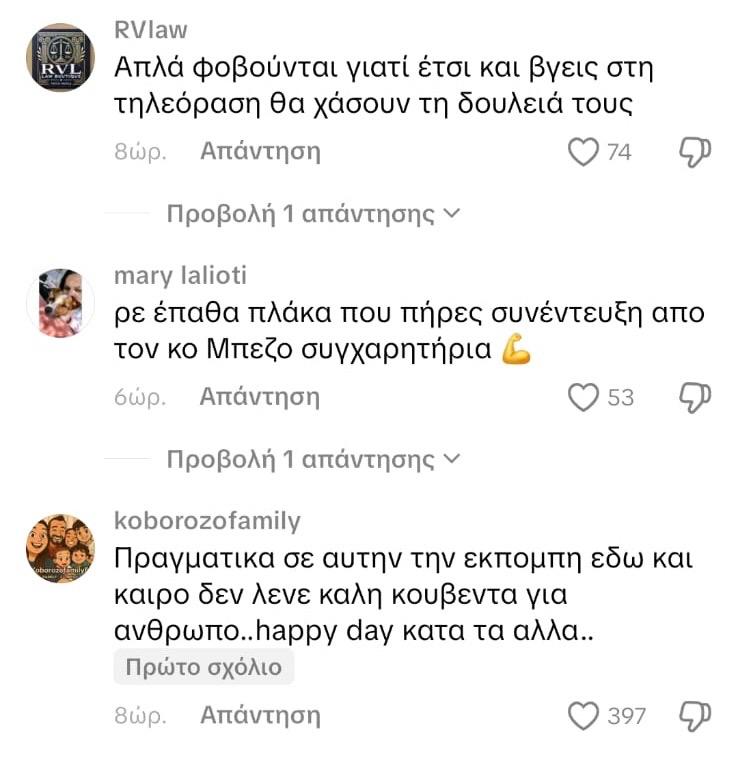Reply to koborozofamily's comment

(x=260, y=716)
